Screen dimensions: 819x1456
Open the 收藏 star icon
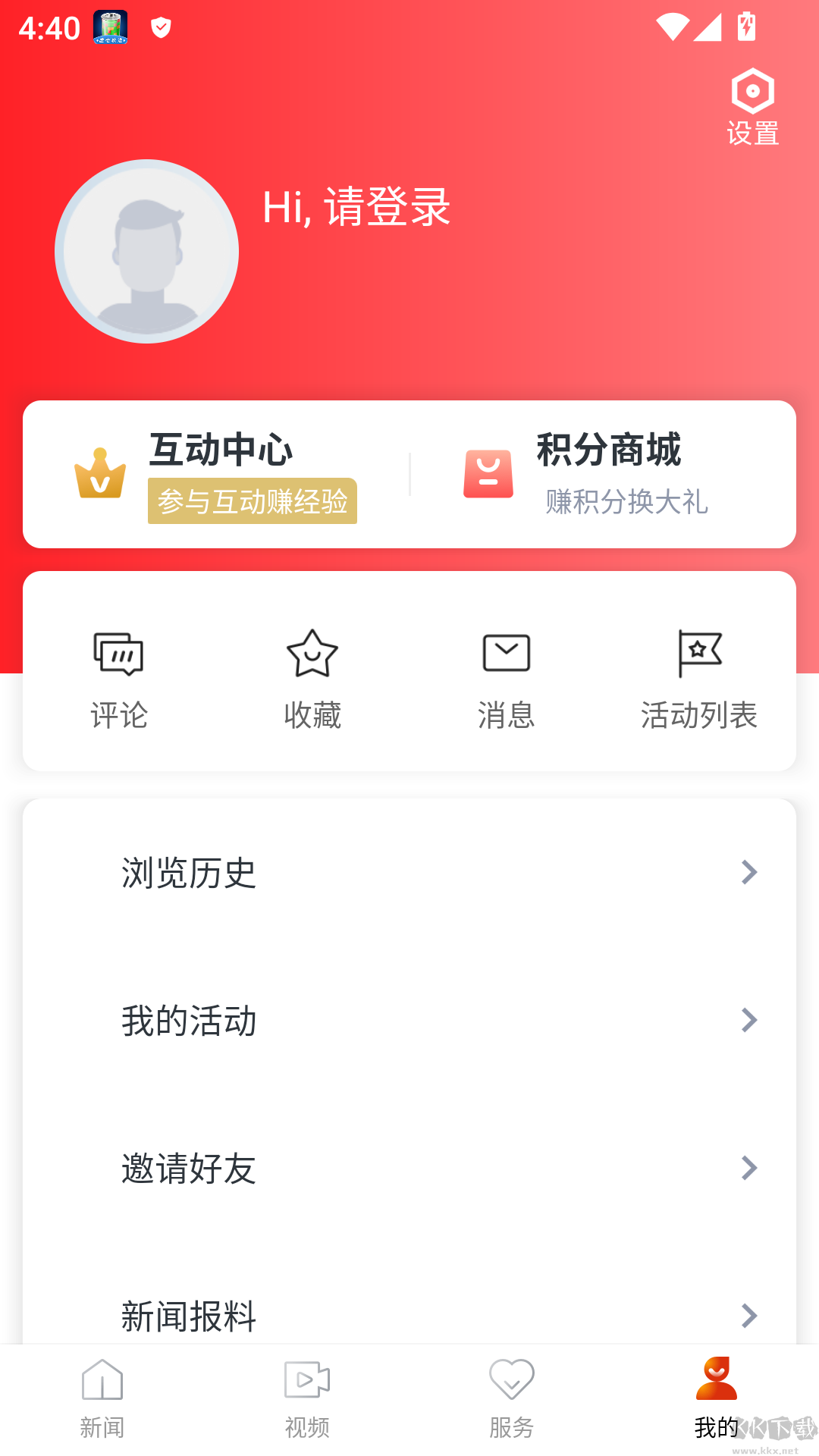point(312,653)
